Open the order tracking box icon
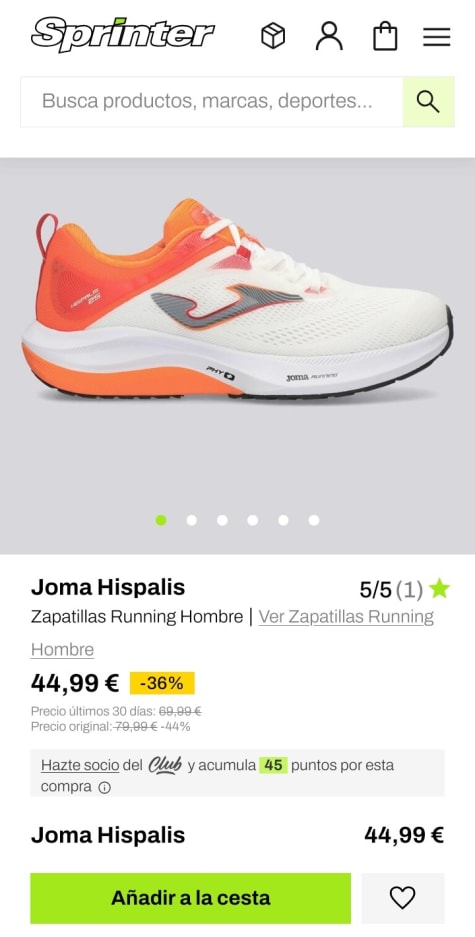475x937 pixels. (x=273, y=36)
